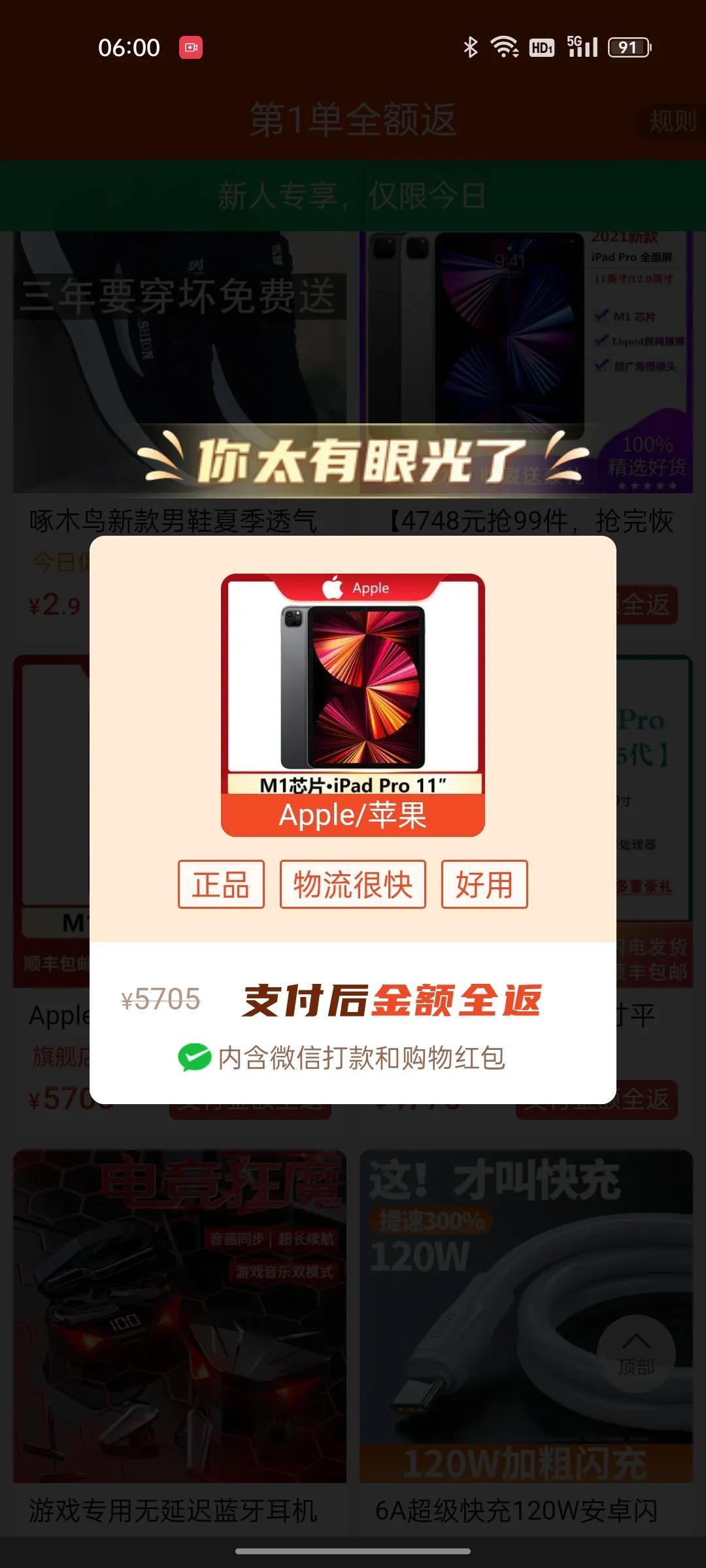Open the Apple iPad Pro popup product image

tap(353, 704)
